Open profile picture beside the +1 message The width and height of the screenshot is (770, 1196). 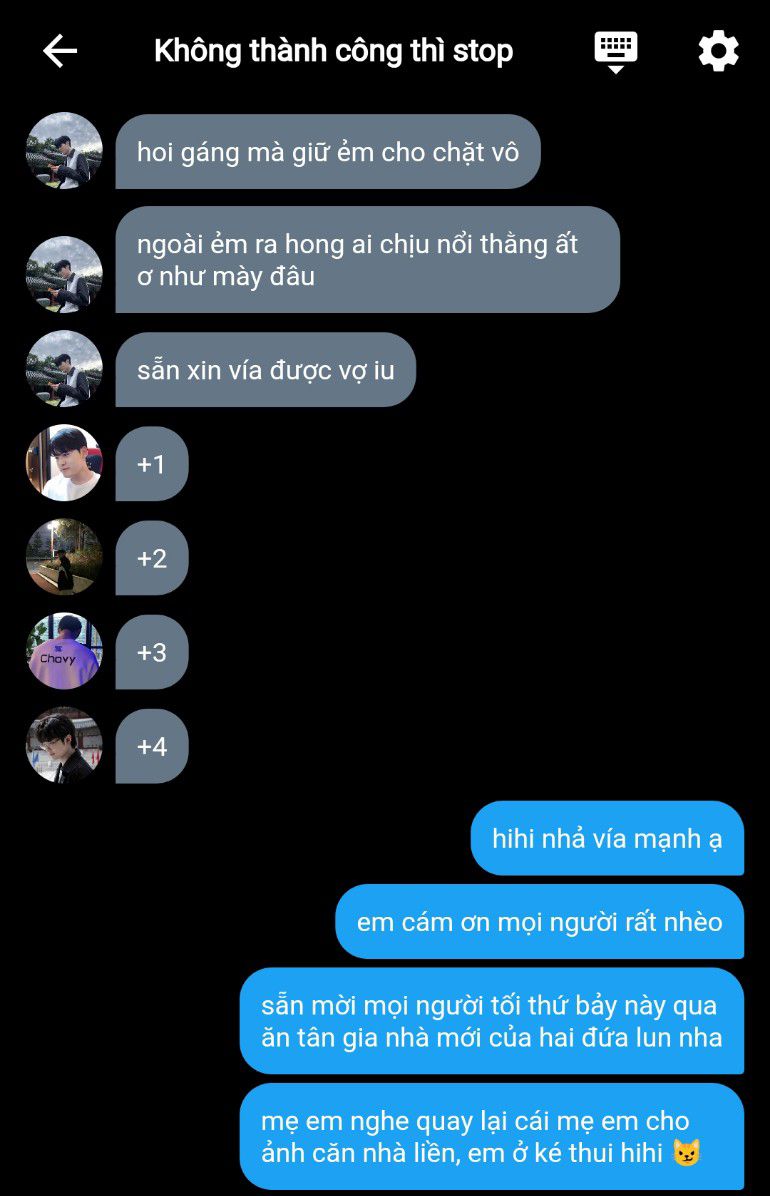[64, 463]
